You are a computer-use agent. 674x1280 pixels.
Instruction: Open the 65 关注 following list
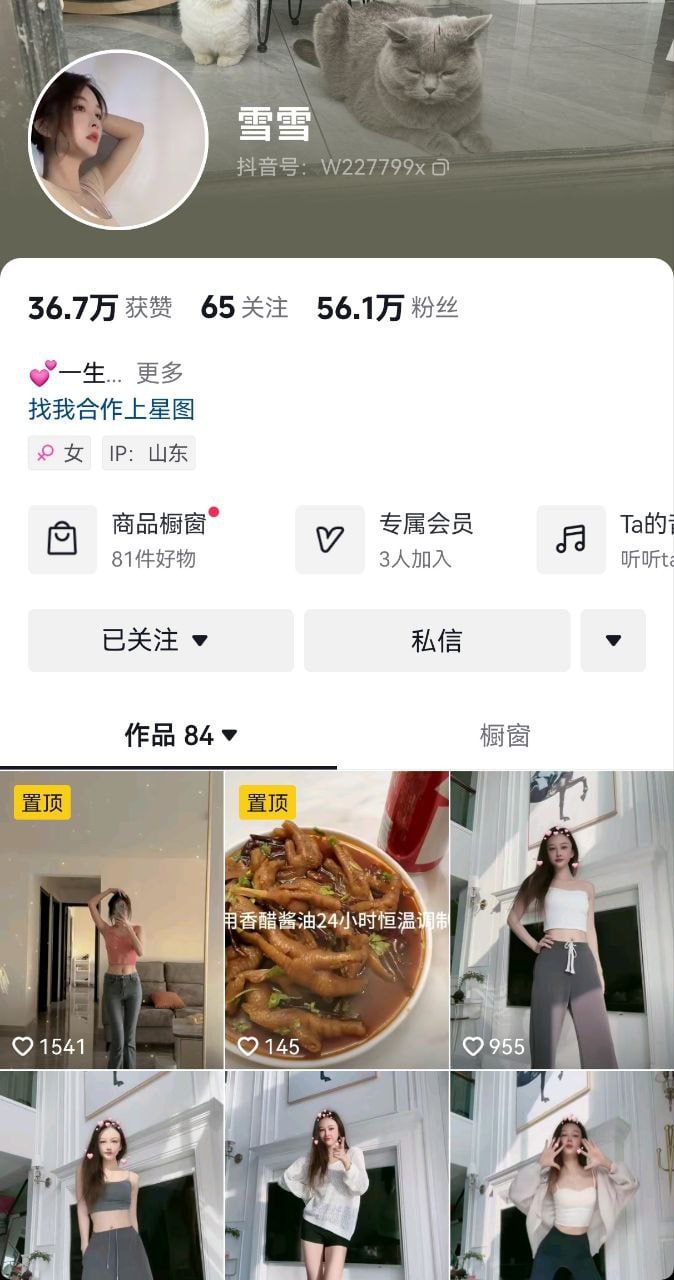244,308
